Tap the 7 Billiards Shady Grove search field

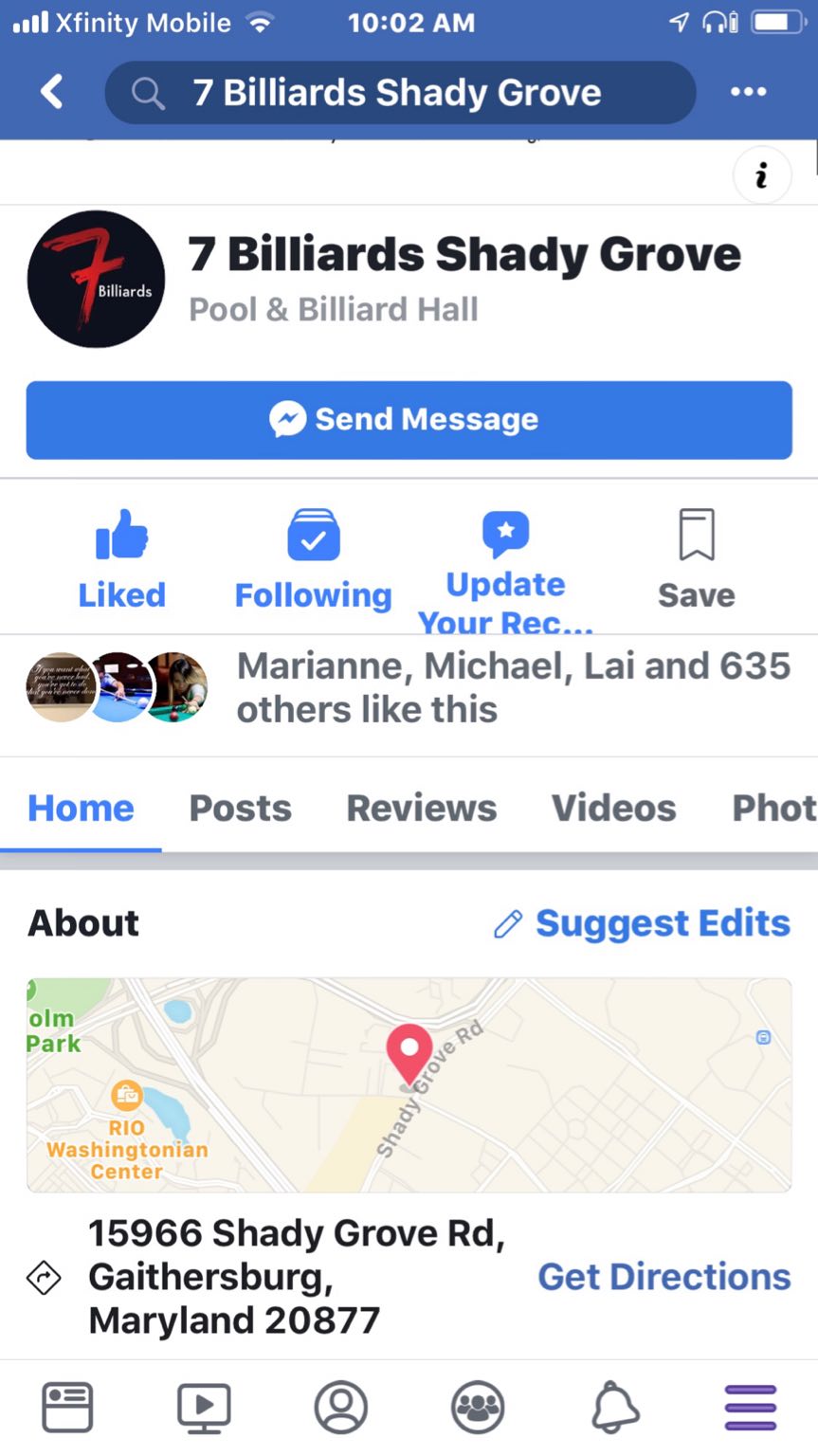[x=400, y=93]
